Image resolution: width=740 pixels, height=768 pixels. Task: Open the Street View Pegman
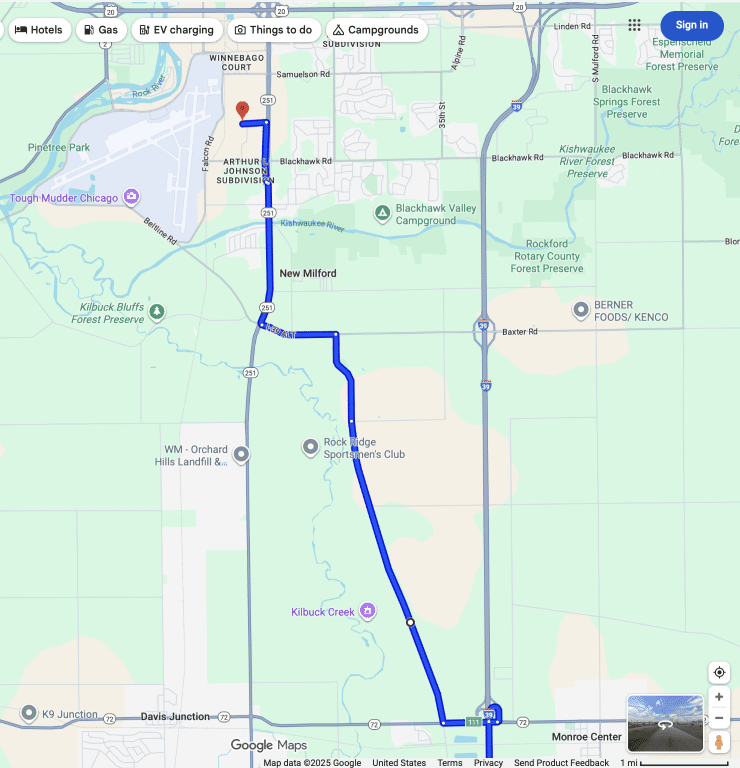click(x=718, y=742)
